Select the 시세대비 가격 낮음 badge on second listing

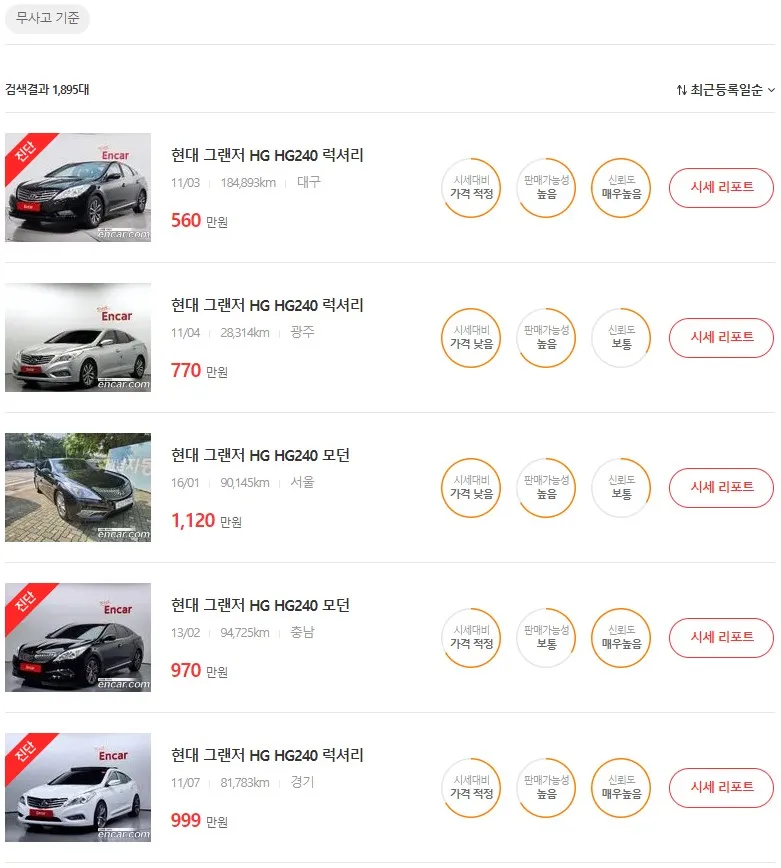click(x=470, y=338)
